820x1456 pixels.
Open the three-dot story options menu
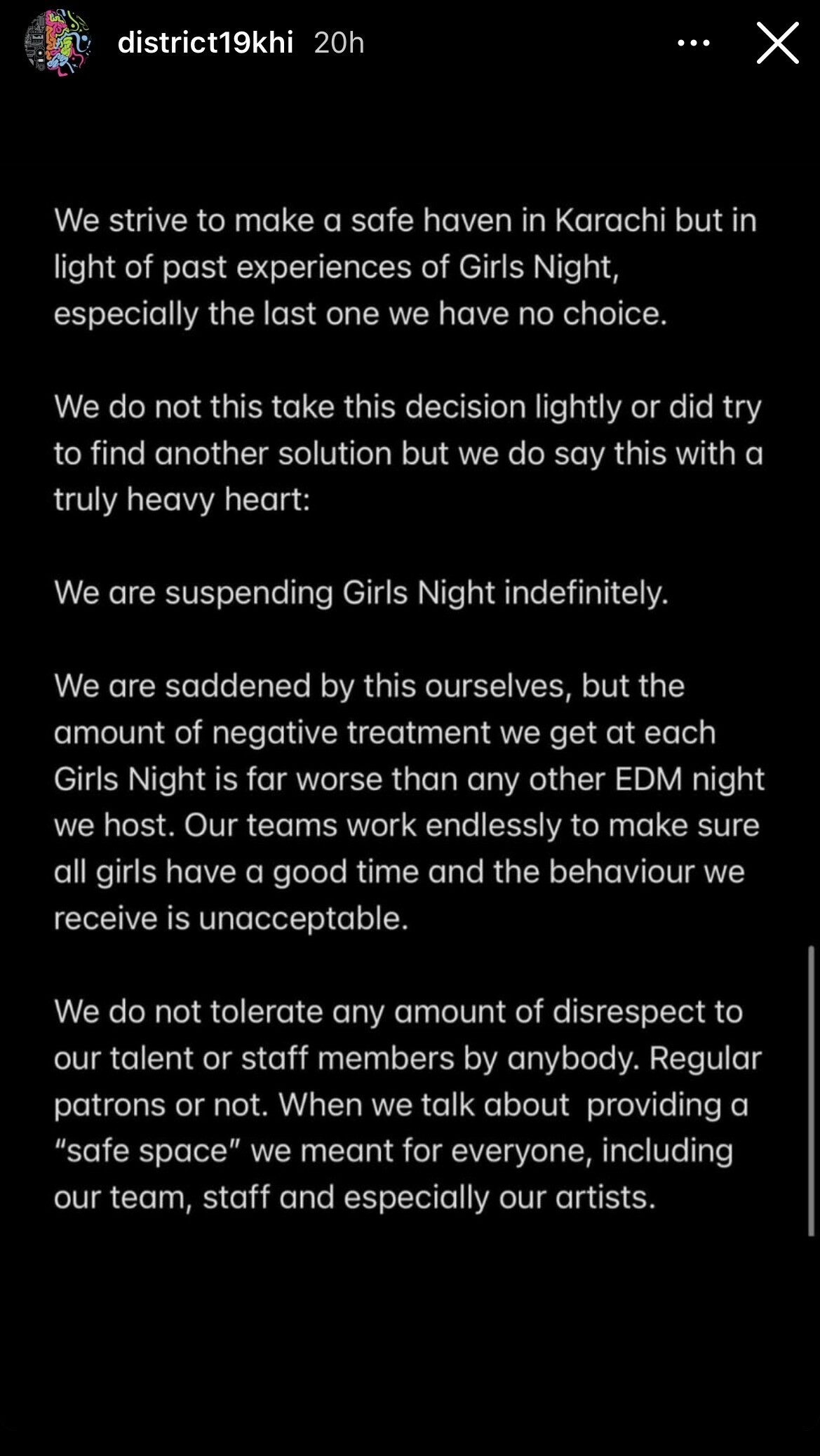[x=694, y=43]
